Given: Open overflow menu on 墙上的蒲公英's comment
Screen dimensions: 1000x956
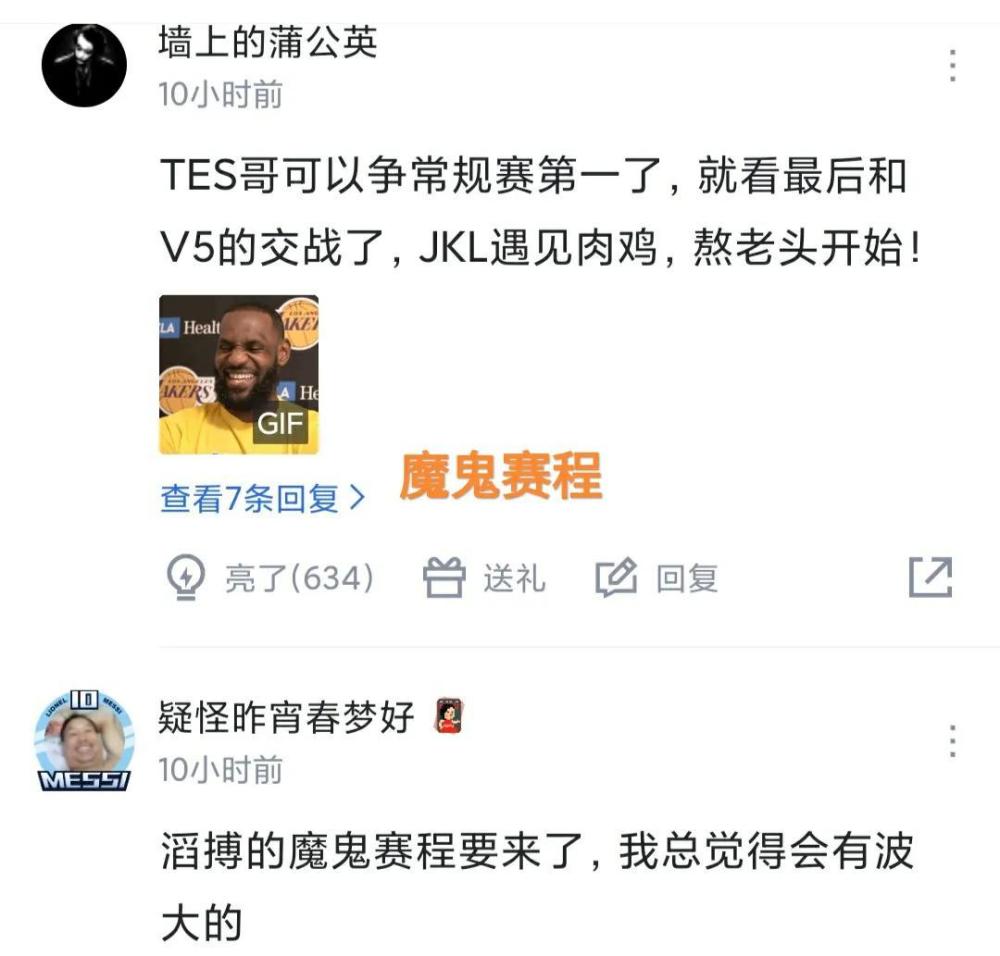Looking at the screenshot, I should [953, 66].
